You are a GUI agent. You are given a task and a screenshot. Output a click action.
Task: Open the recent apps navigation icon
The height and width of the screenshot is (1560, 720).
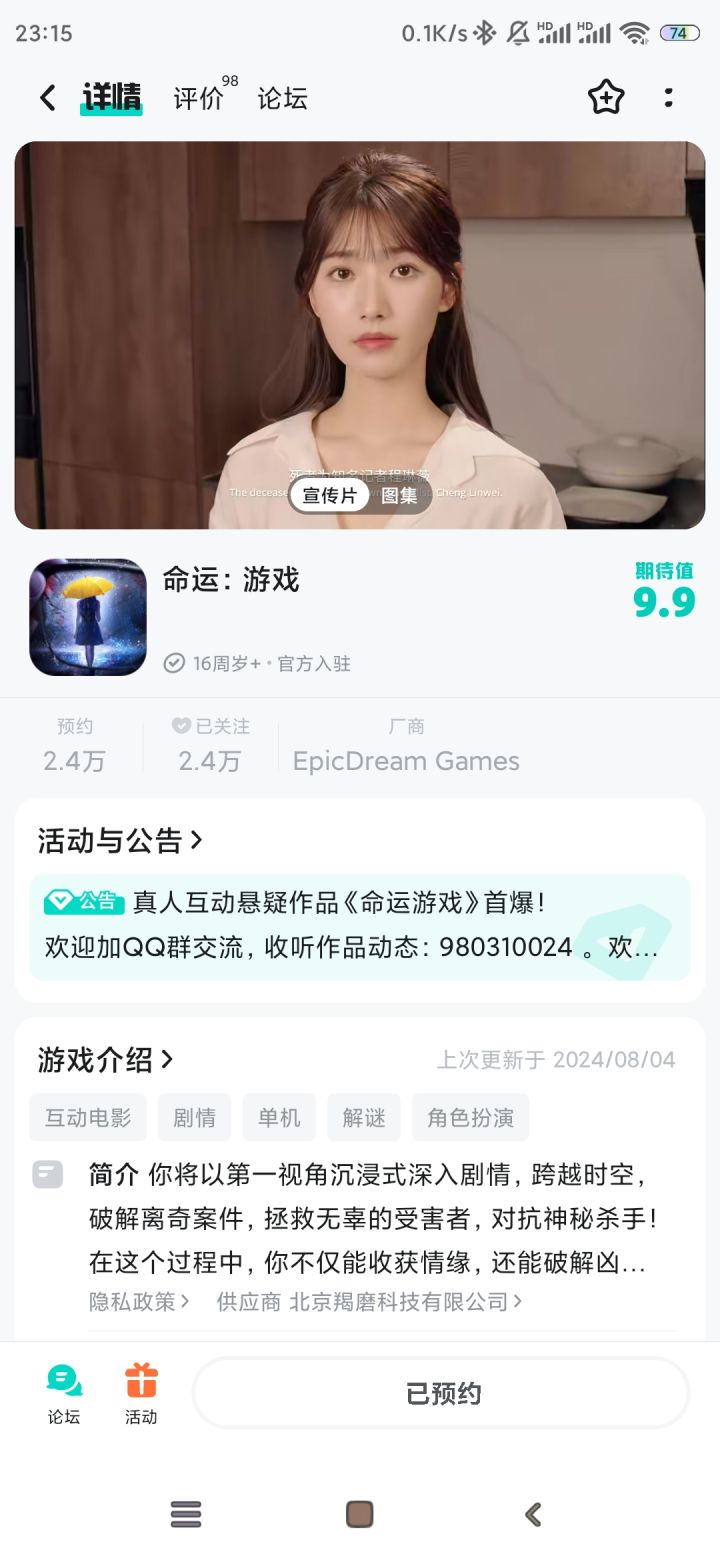tap(187, 1515)
